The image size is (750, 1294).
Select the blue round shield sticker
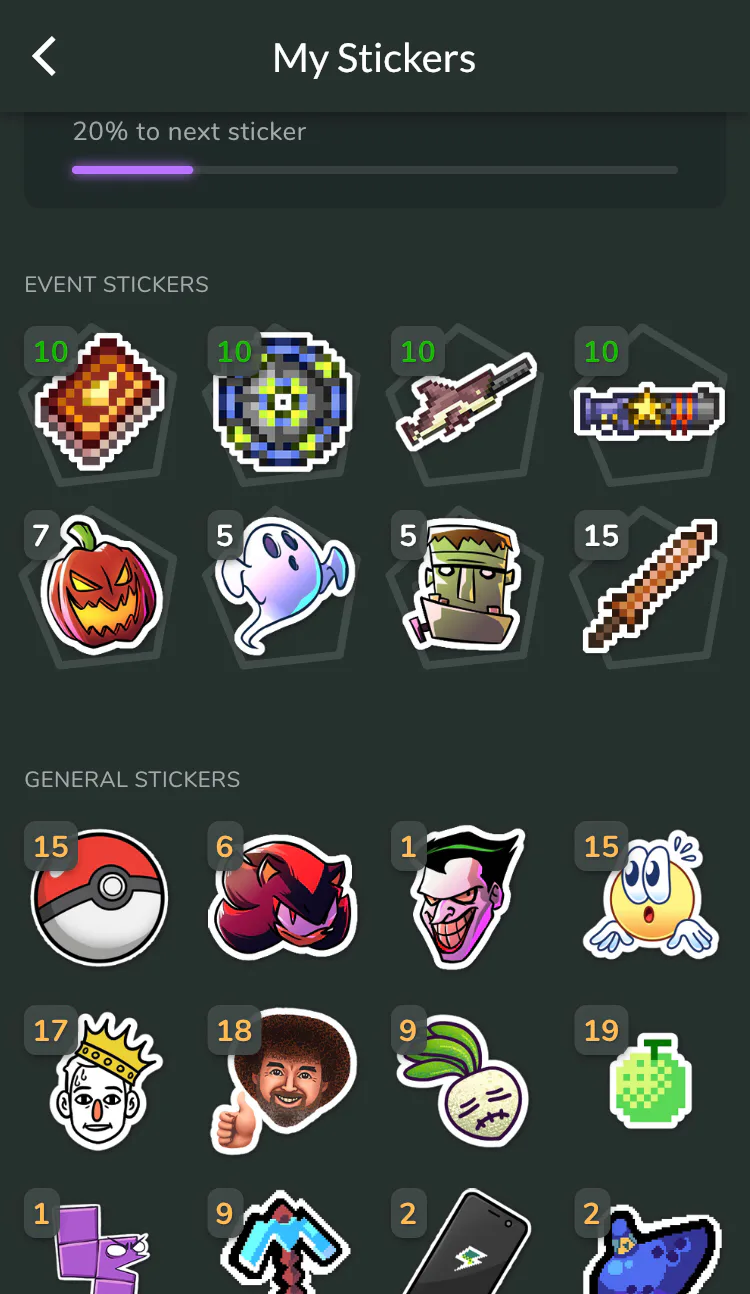pos(284,402)
